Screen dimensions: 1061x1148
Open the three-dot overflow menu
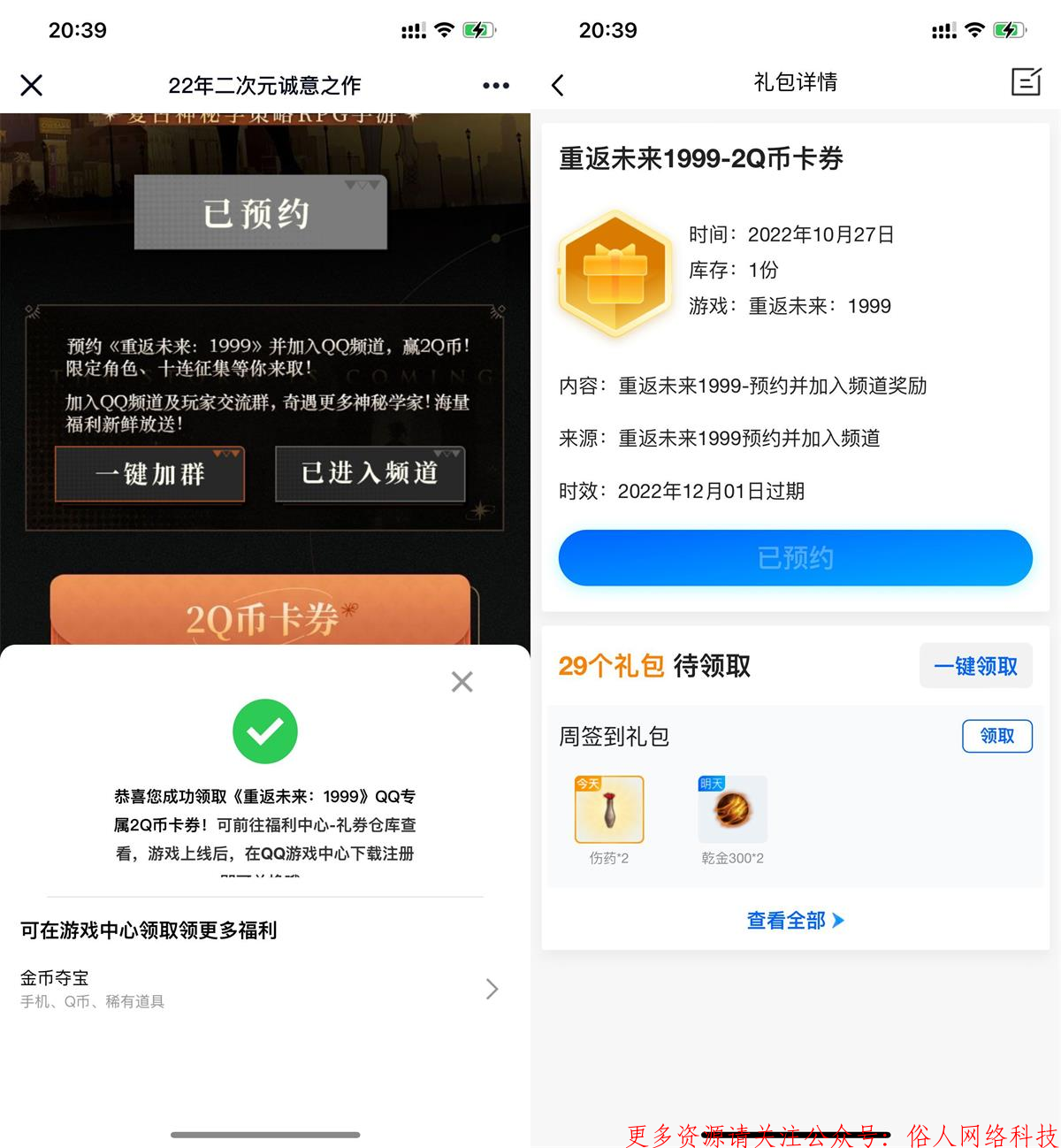coord(496,86)
